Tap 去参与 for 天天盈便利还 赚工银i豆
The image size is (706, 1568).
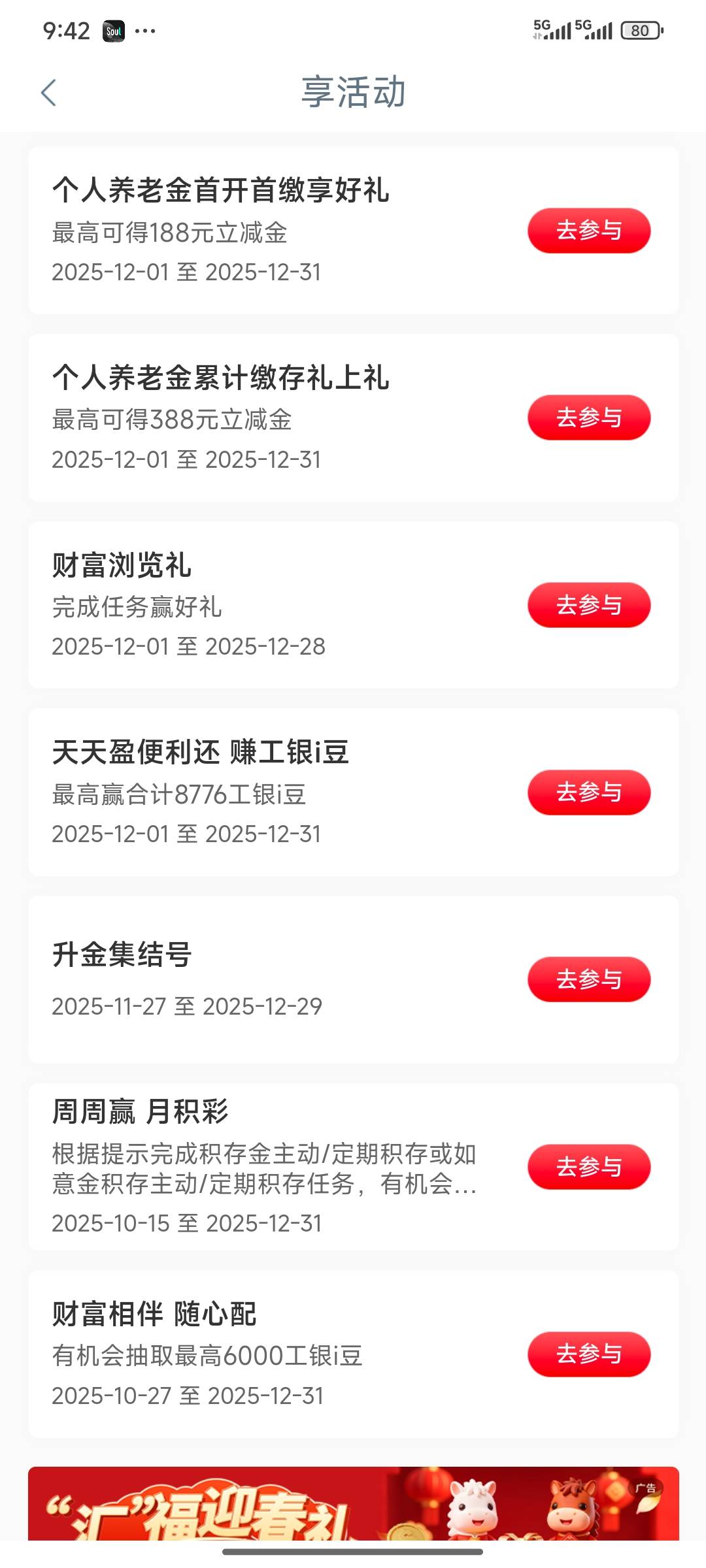[589, 792]
